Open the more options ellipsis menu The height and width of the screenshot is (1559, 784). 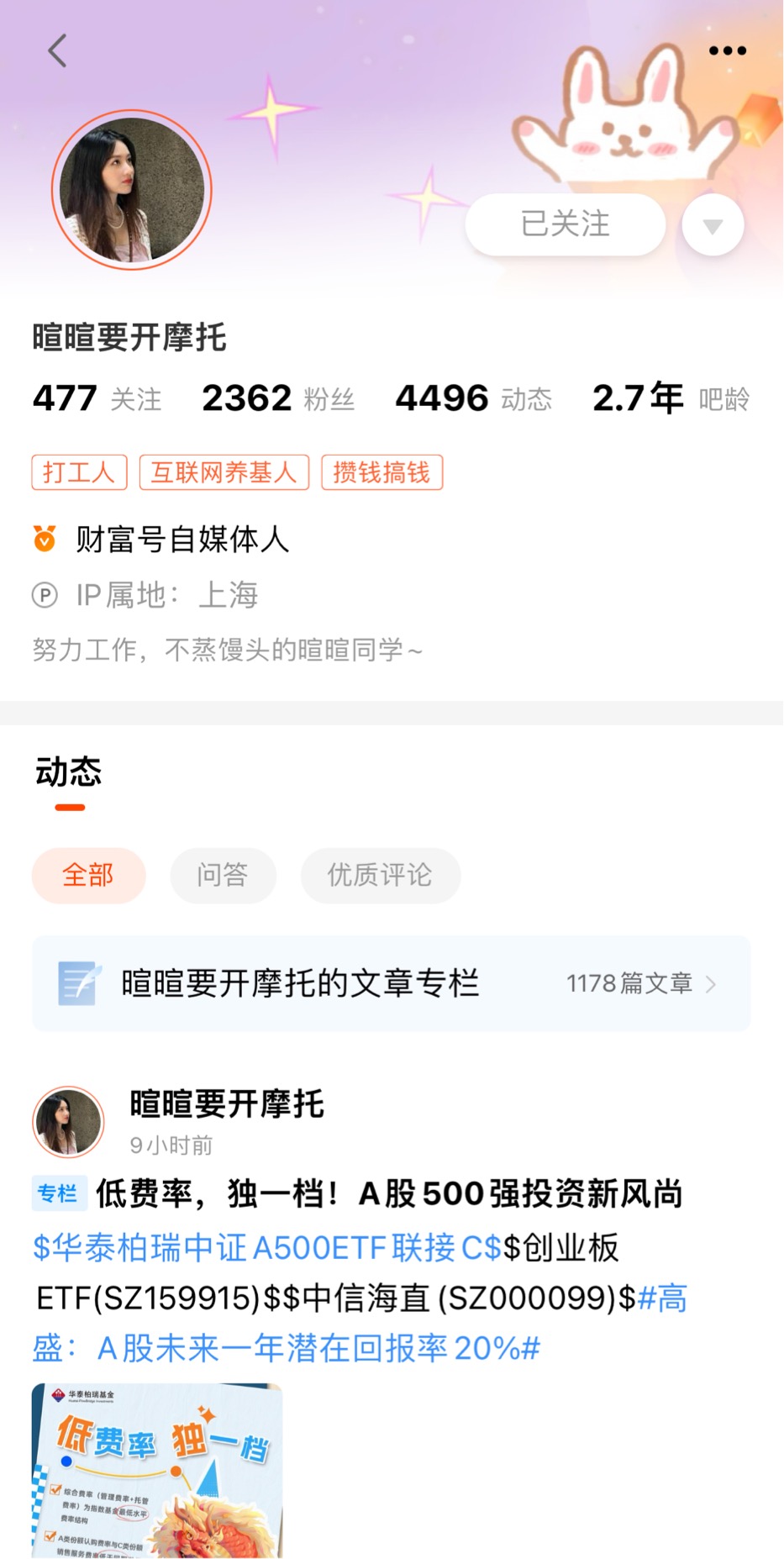[726, 50]
